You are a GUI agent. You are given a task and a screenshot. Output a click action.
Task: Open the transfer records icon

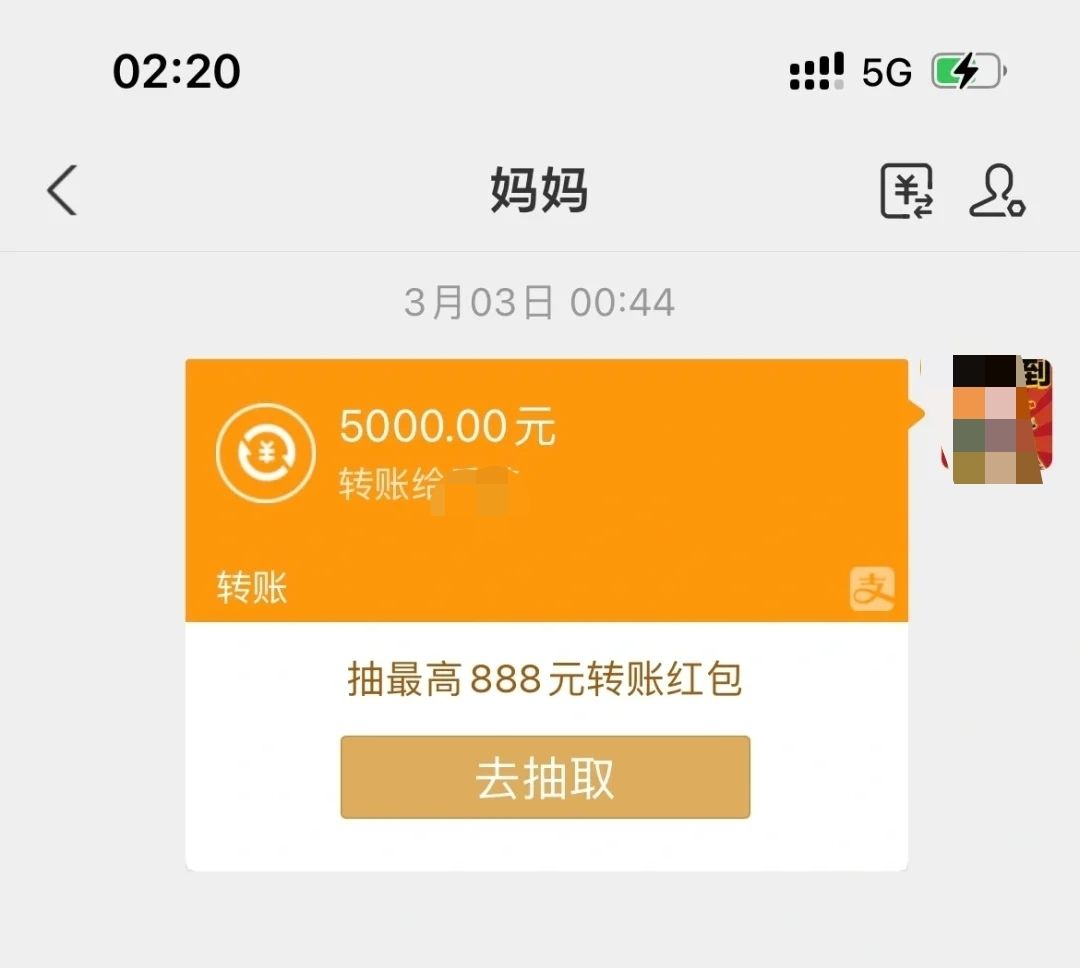906,191
